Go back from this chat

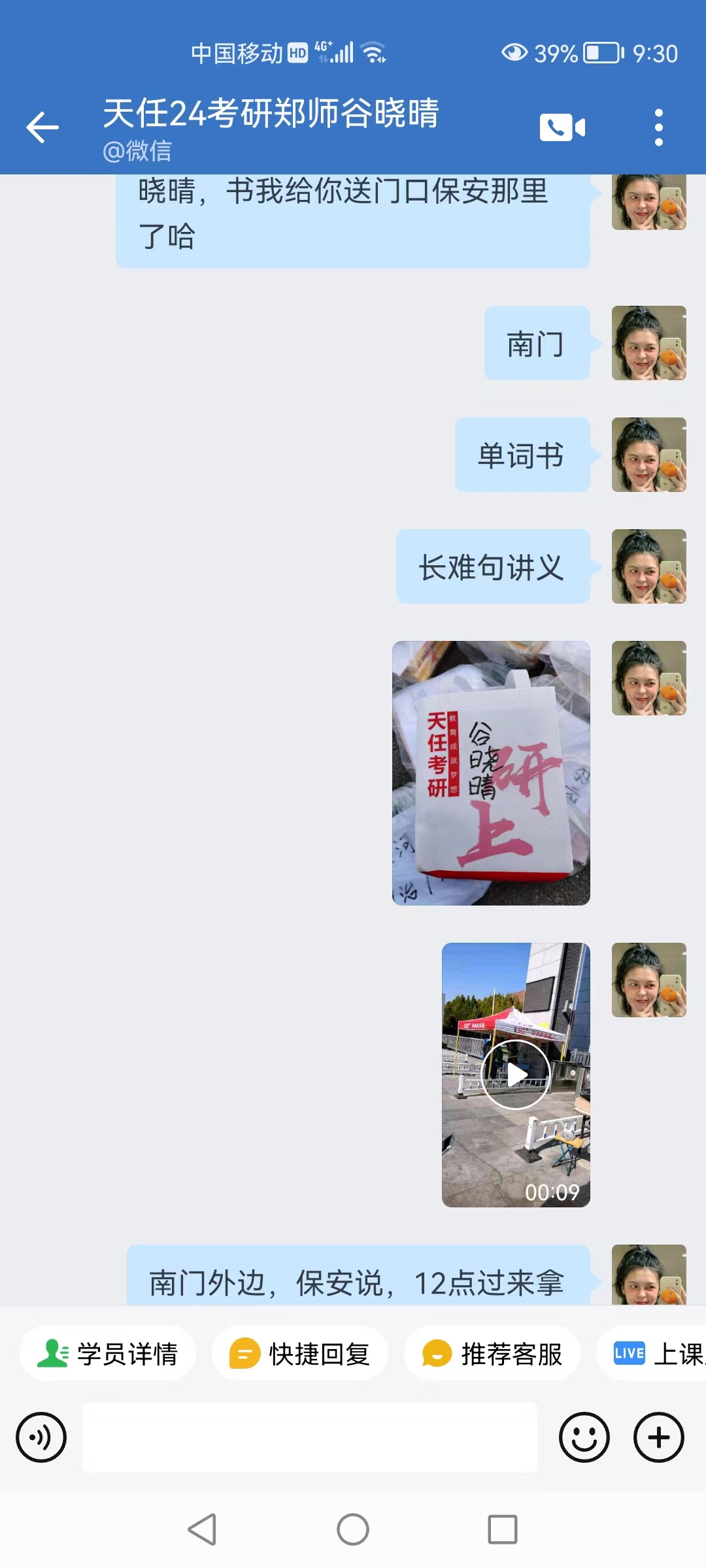tap(42, 127)
